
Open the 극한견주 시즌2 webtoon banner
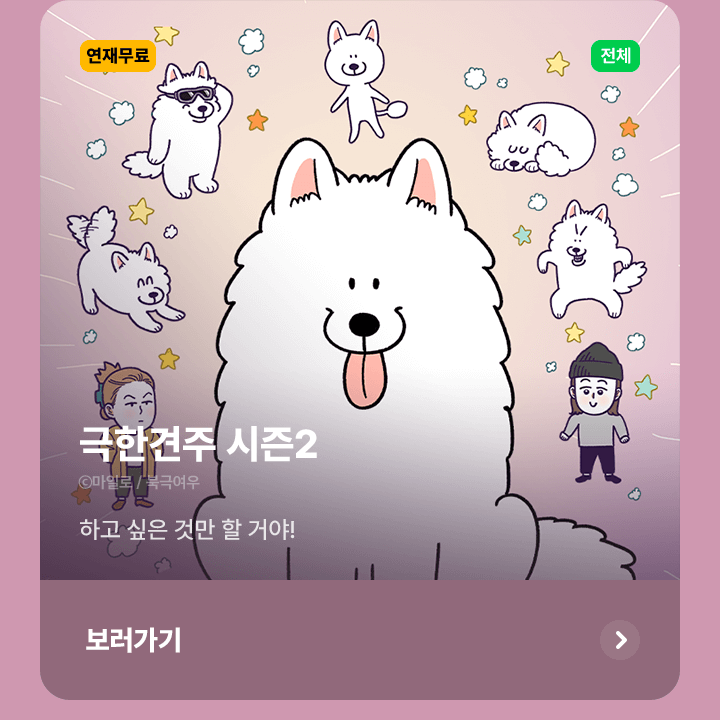click(360, 300)
